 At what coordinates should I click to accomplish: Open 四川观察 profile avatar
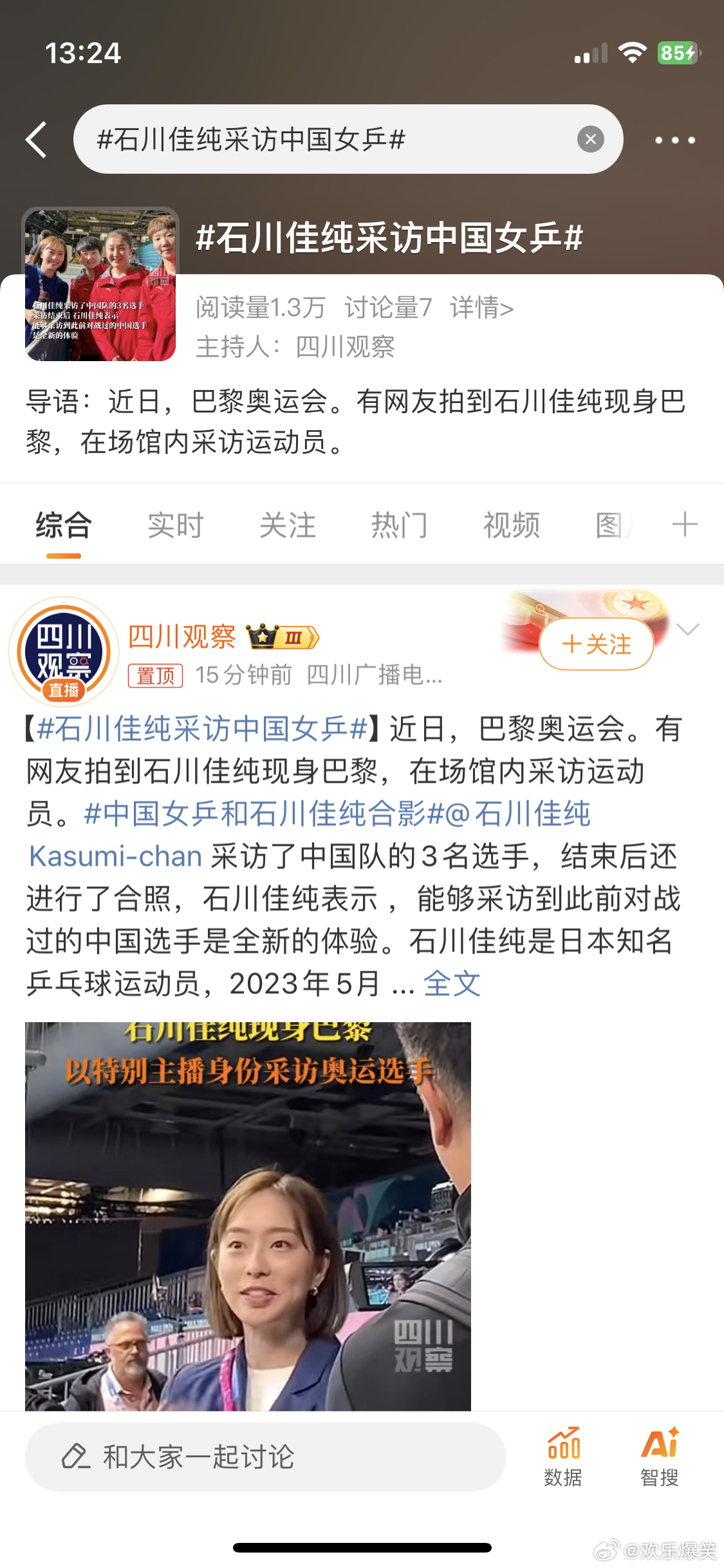63,651
